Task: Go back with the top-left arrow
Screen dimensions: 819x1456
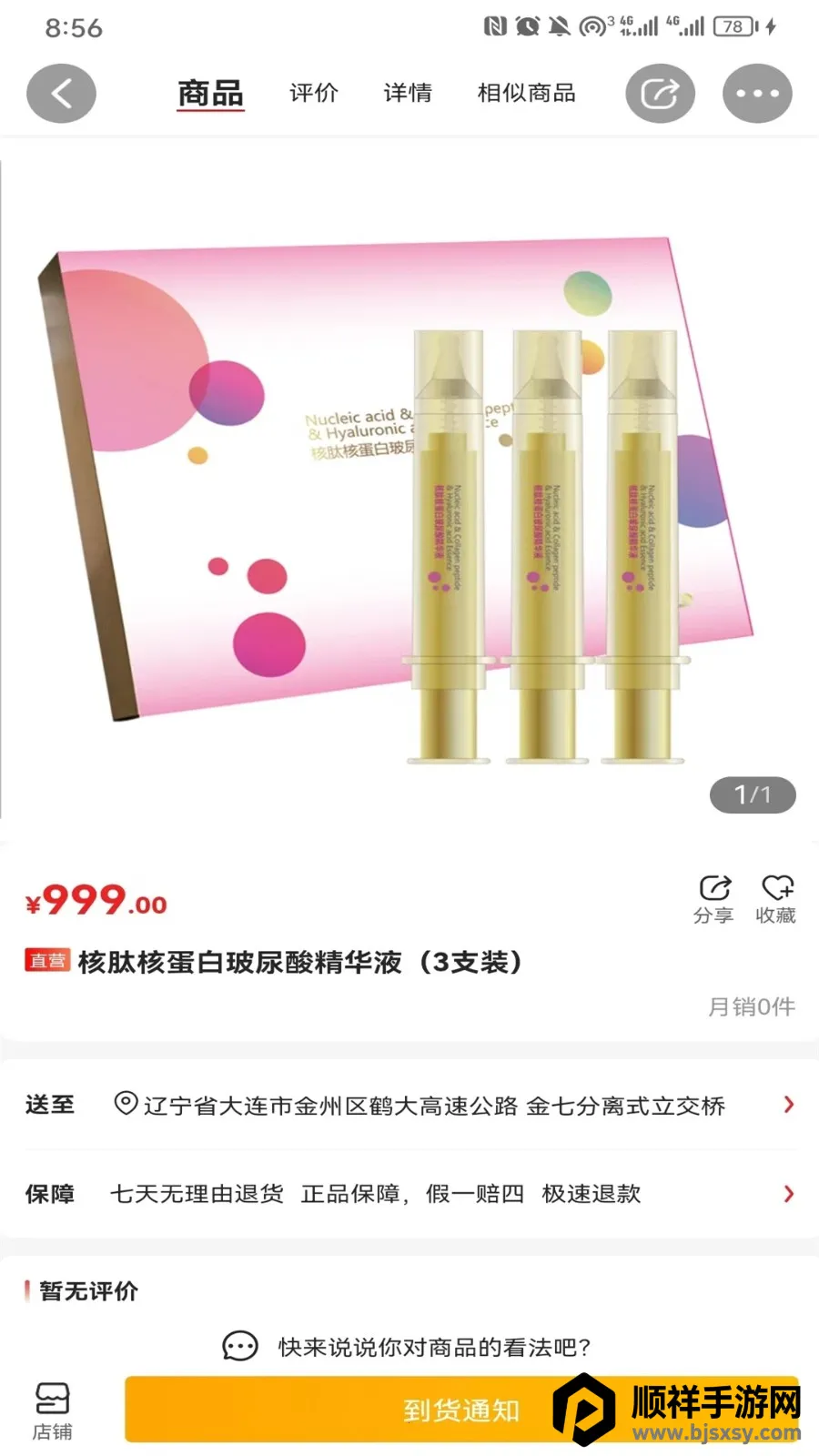Action: 61,94
